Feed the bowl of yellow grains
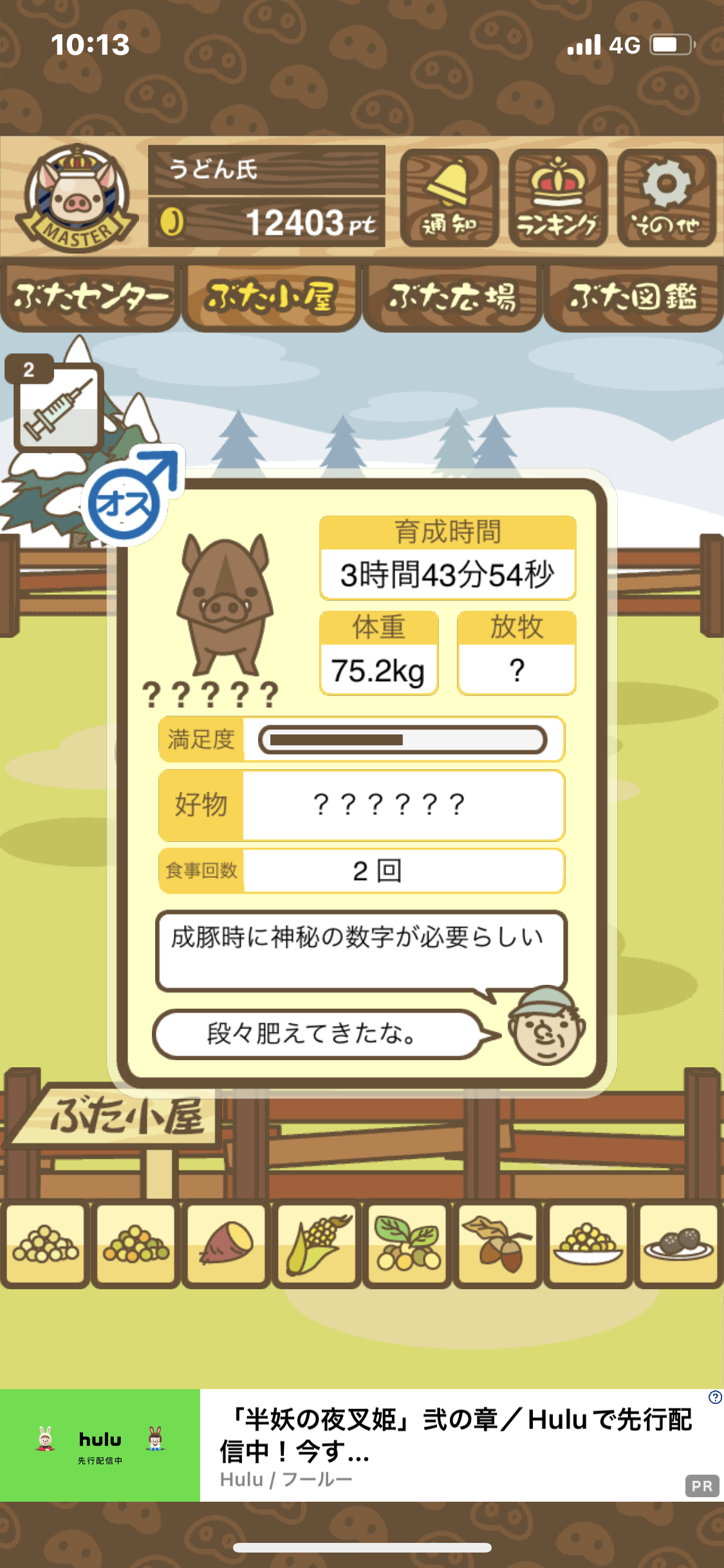The image size is (724, 1568). pos(588,1244)
